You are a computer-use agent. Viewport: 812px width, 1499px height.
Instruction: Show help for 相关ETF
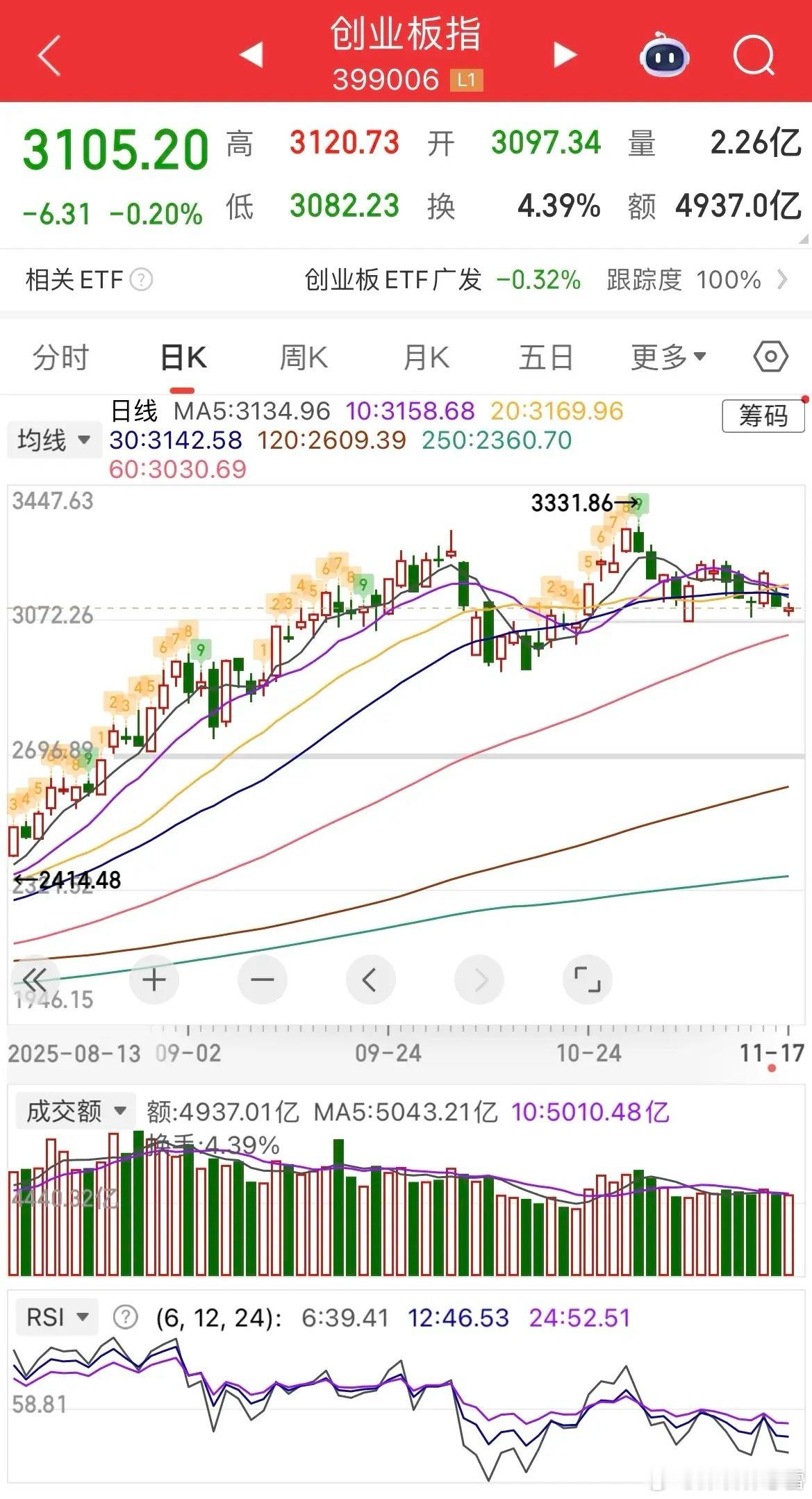pos(142,280)
